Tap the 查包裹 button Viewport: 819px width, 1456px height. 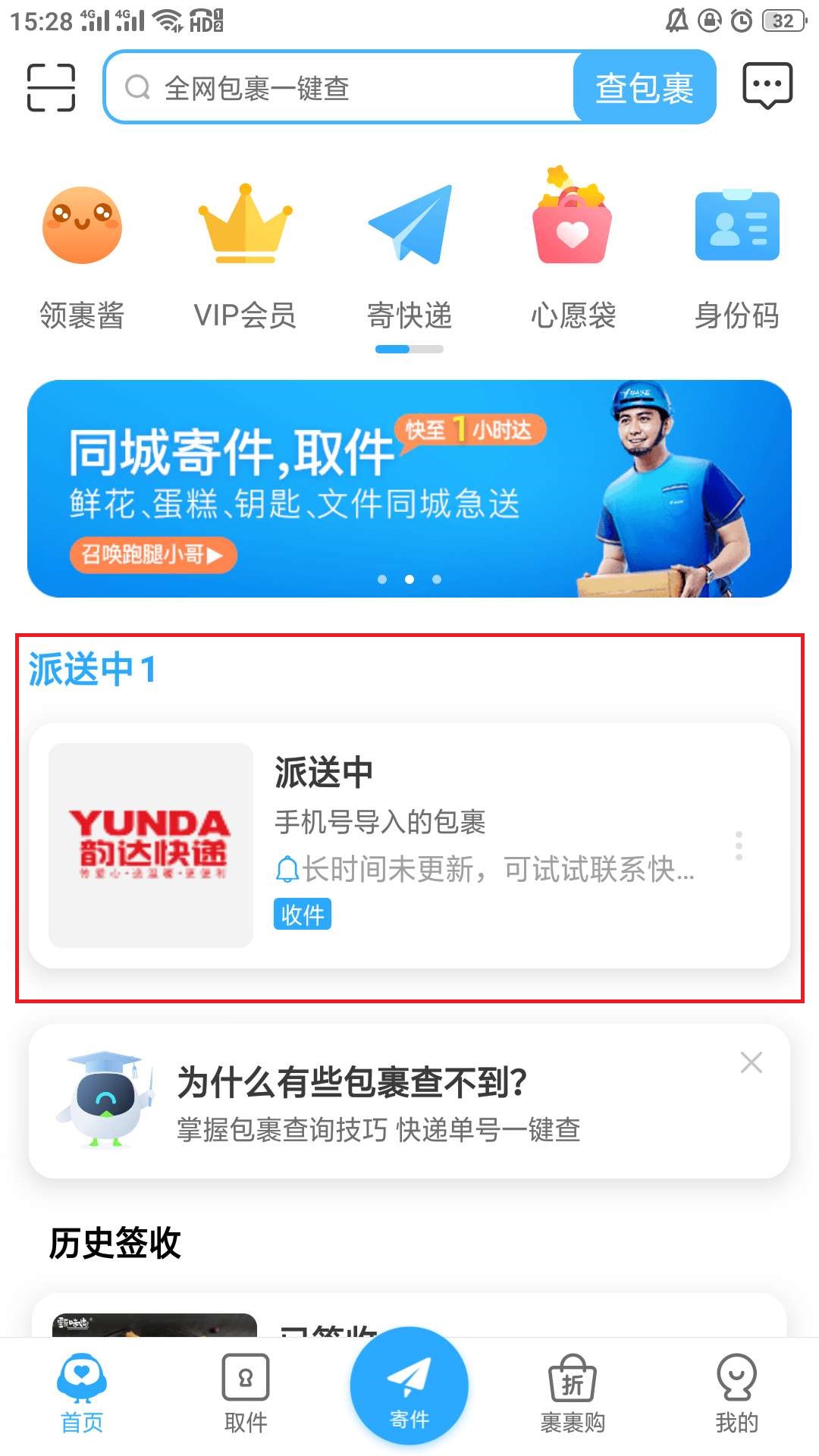(x=644, y=88)
